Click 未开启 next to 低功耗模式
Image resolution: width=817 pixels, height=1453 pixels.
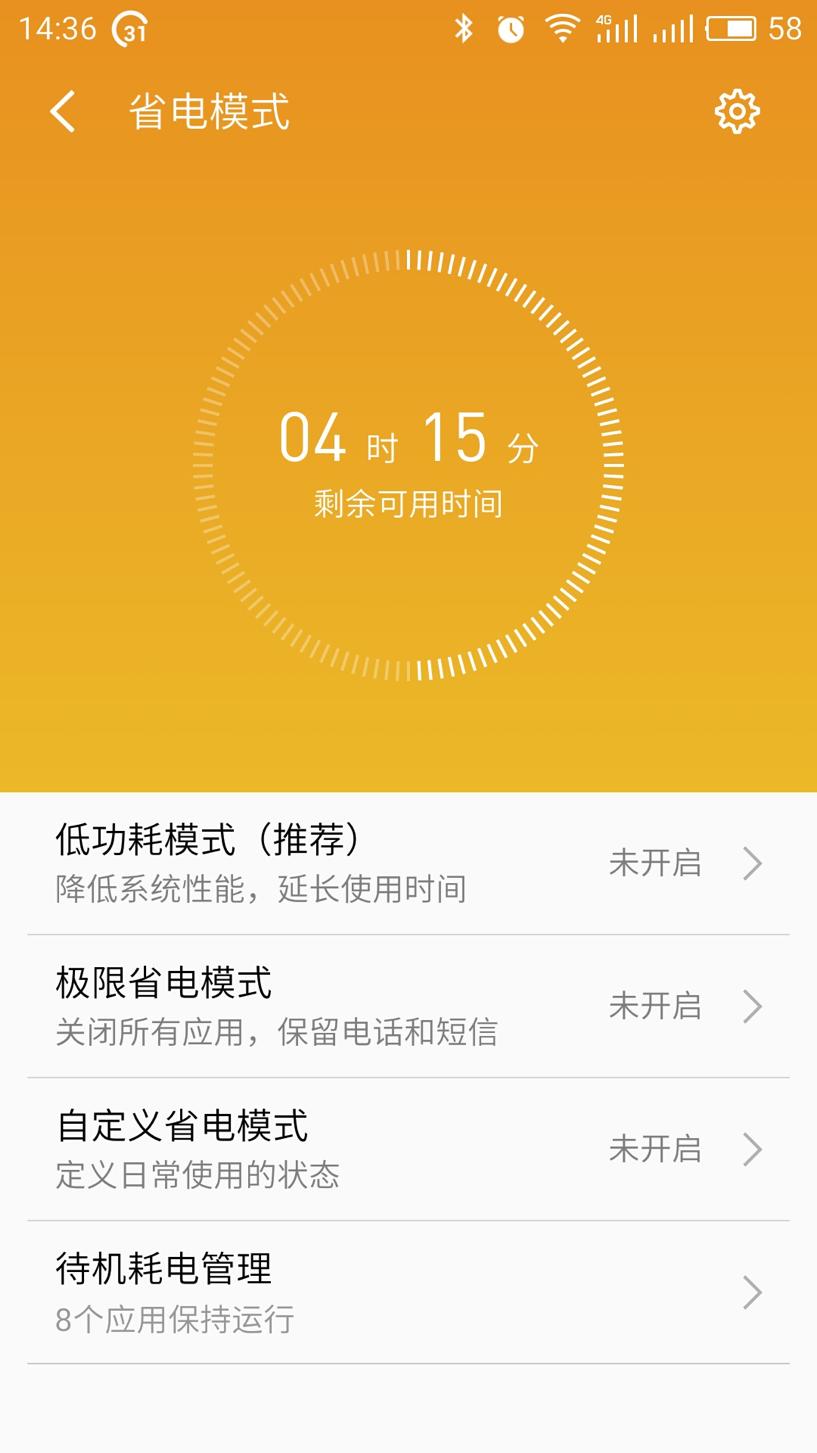[655, 863]
